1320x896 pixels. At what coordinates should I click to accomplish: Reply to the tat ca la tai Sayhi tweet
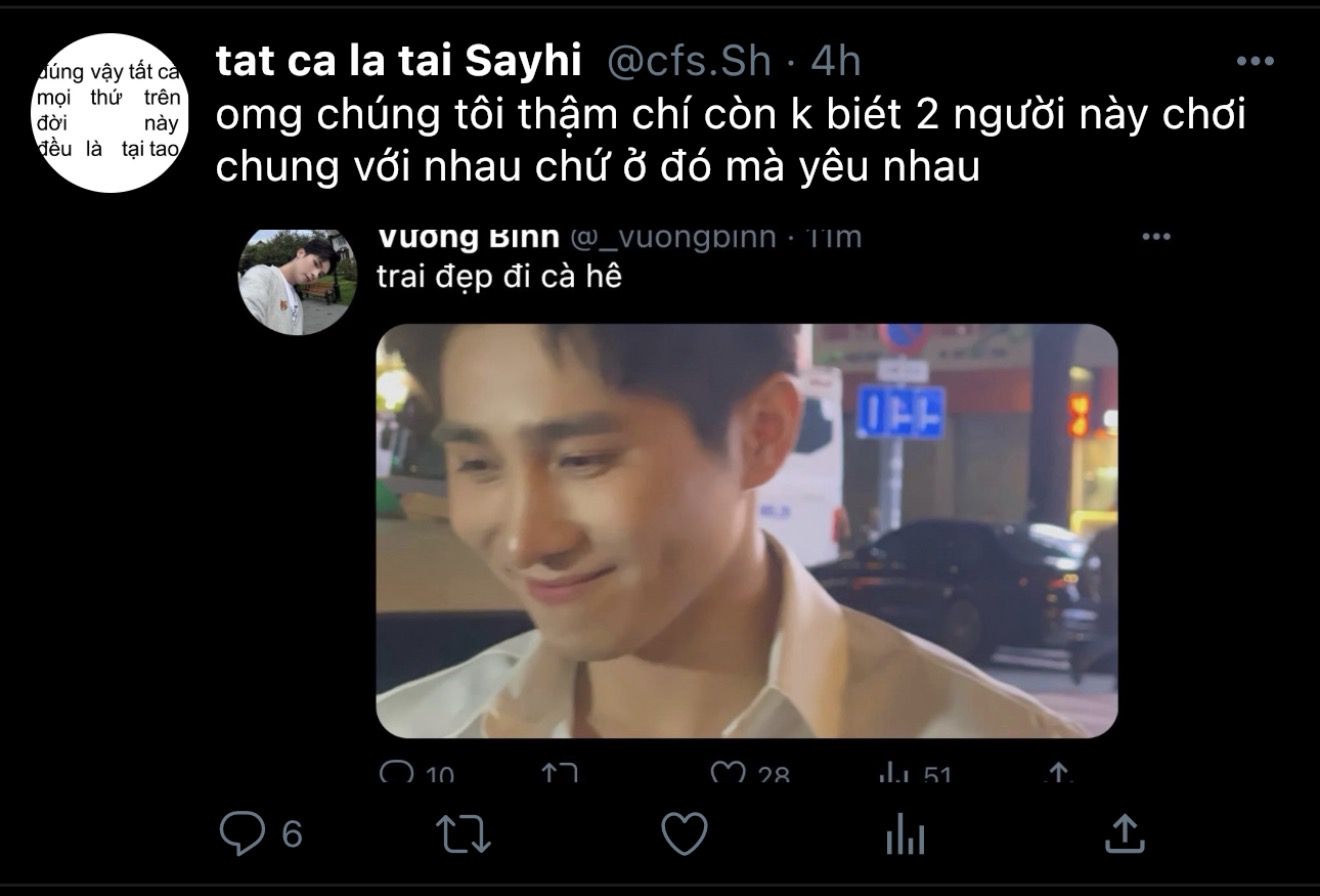(x=243, y=833)
